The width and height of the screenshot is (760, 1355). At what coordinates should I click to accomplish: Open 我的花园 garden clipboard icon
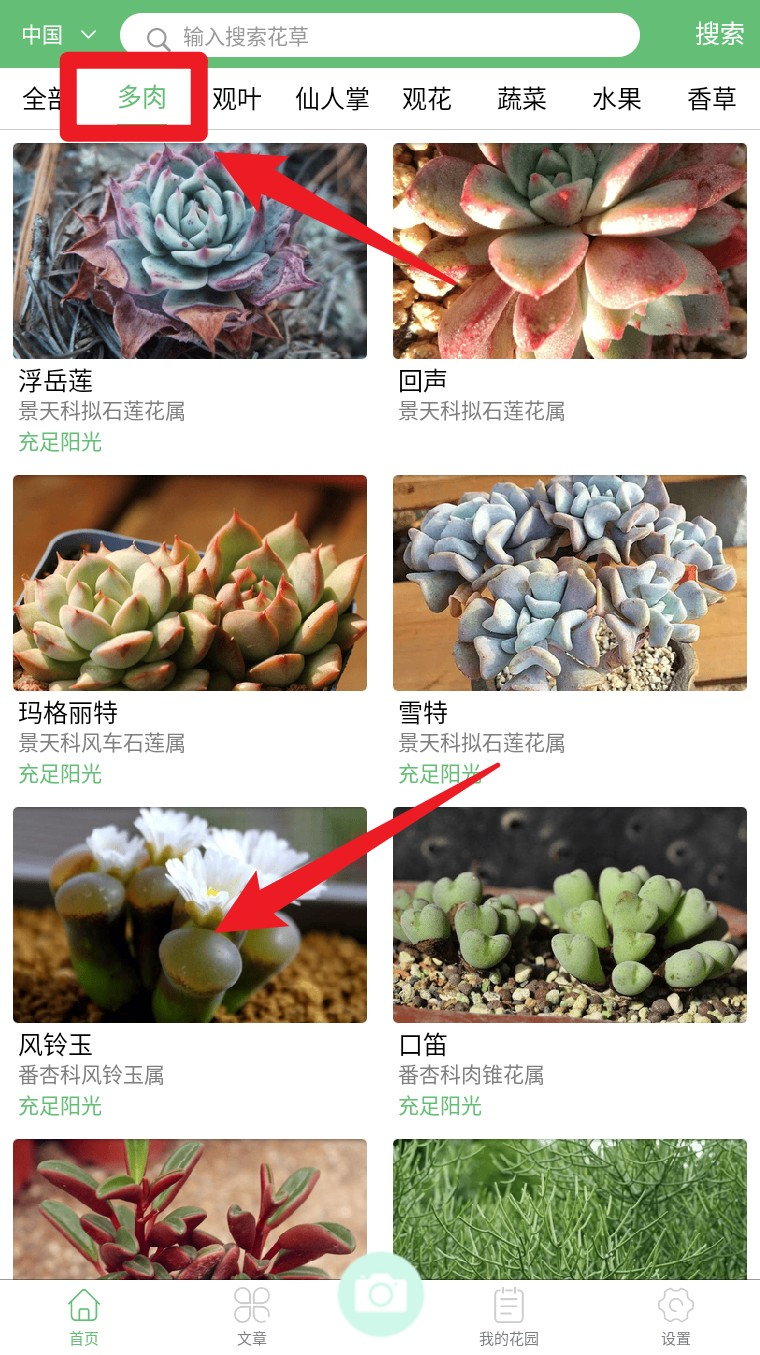pyautogui.click(x=508, y=1305)
